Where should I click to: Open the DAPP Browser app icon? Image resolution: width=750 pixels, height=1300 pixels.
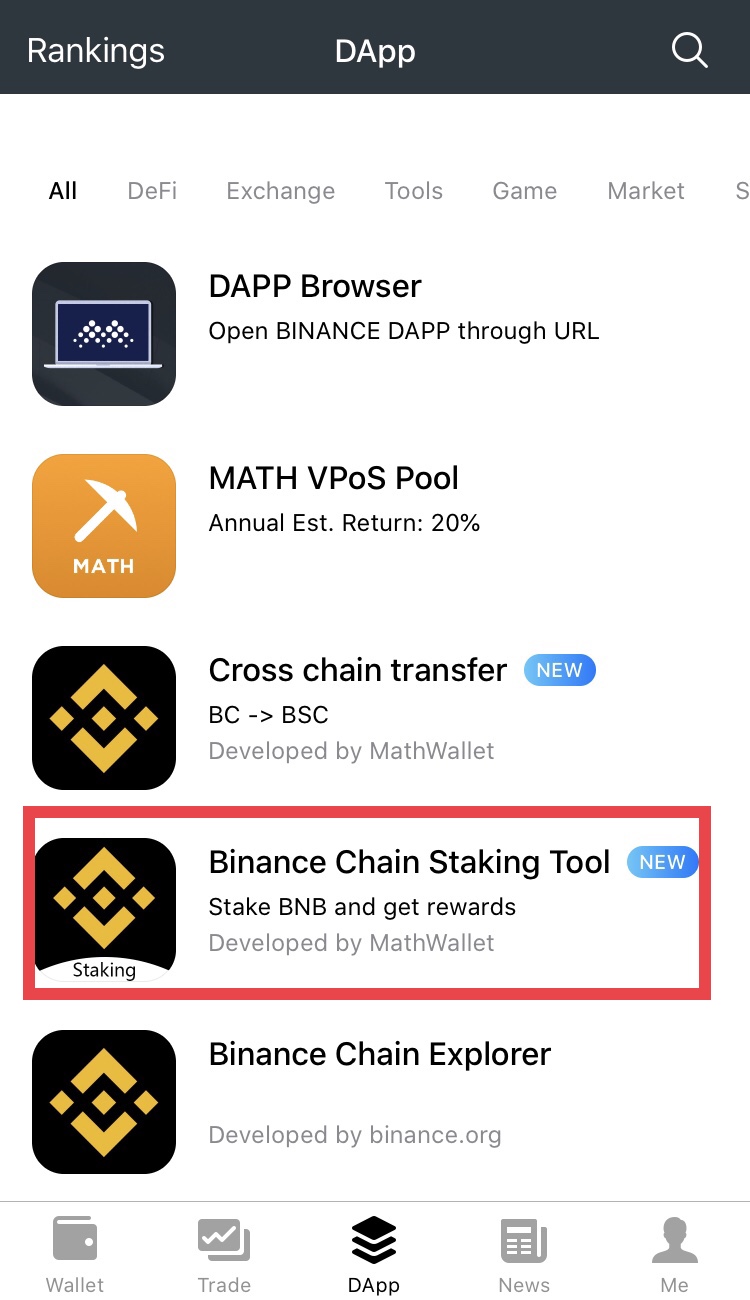pyautogui.click(x=103, y=333)
